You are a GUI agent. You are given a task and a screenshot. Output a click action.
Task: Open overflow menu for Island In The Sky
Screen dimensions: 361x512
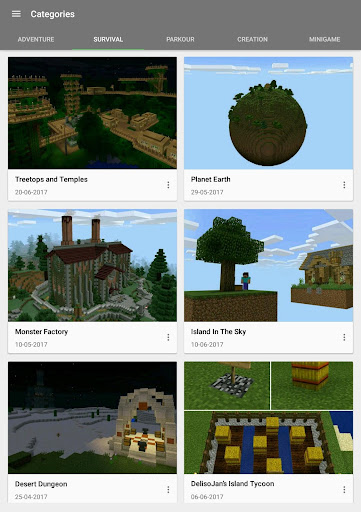click(344, 337)
